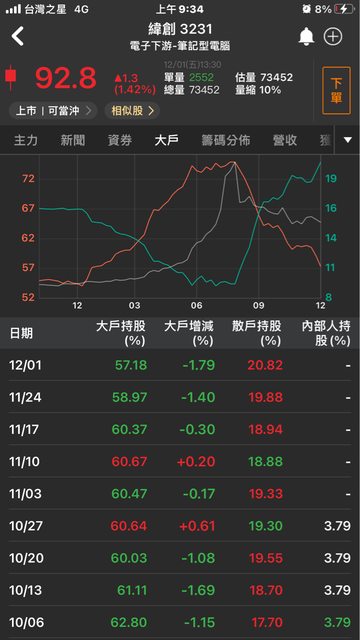This screenshot has height=640, width=360.
Task: Switch to the 營收 tab
Action: coord(285,140)
